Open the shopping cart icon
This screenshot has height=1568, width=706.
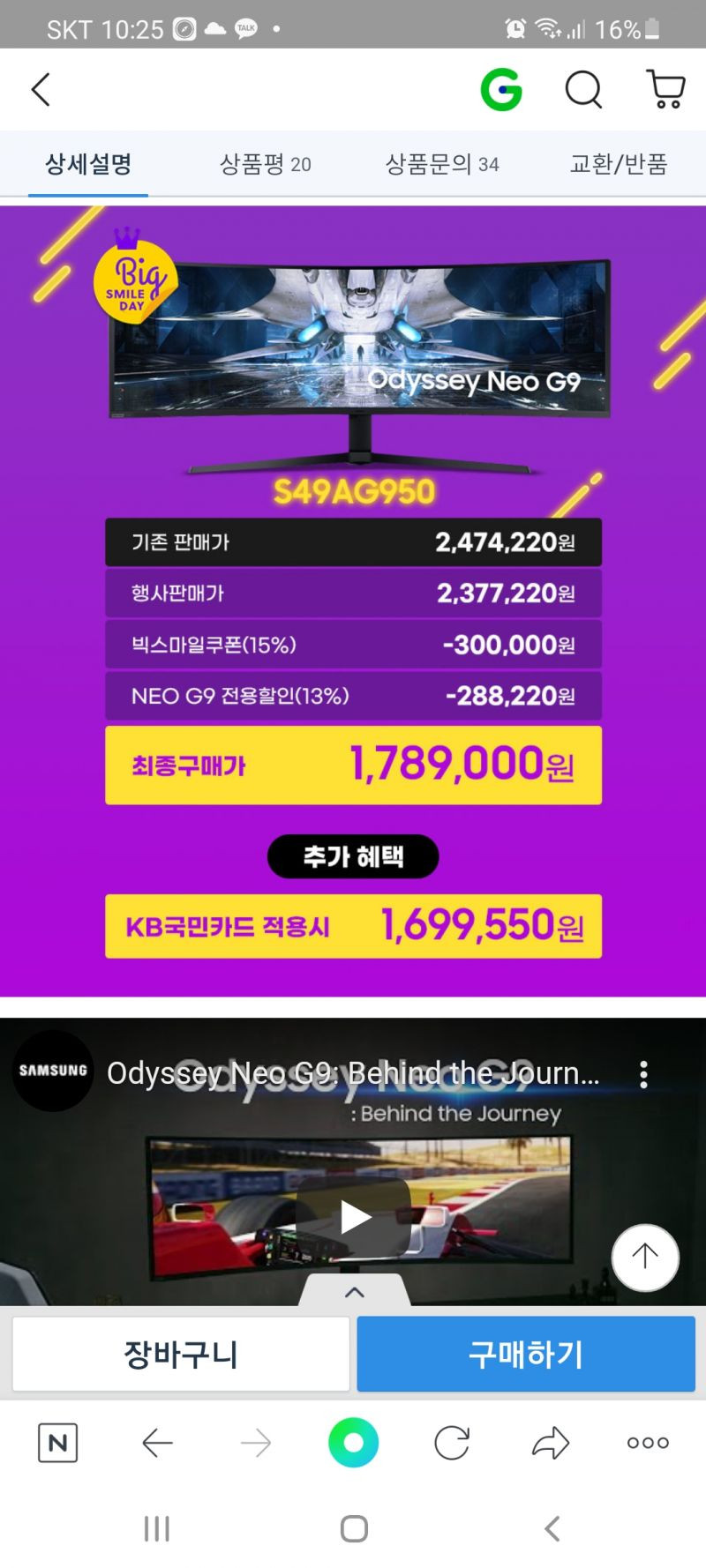666,89
